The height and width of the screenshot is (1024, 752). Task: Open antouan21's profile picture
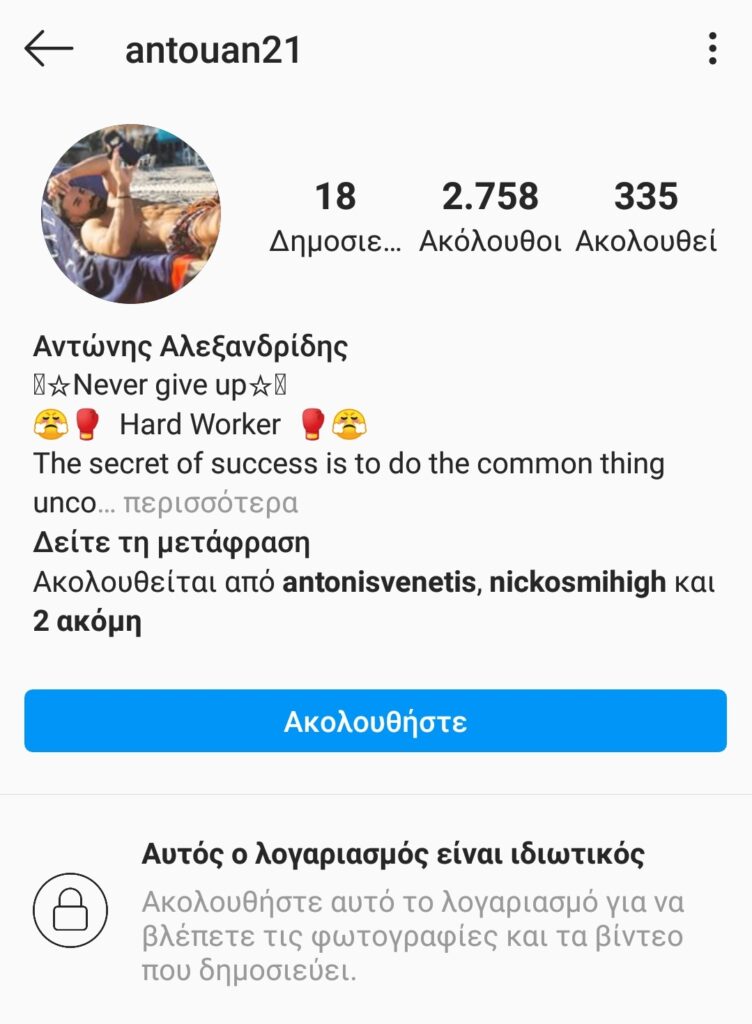[x=130, y=213]
